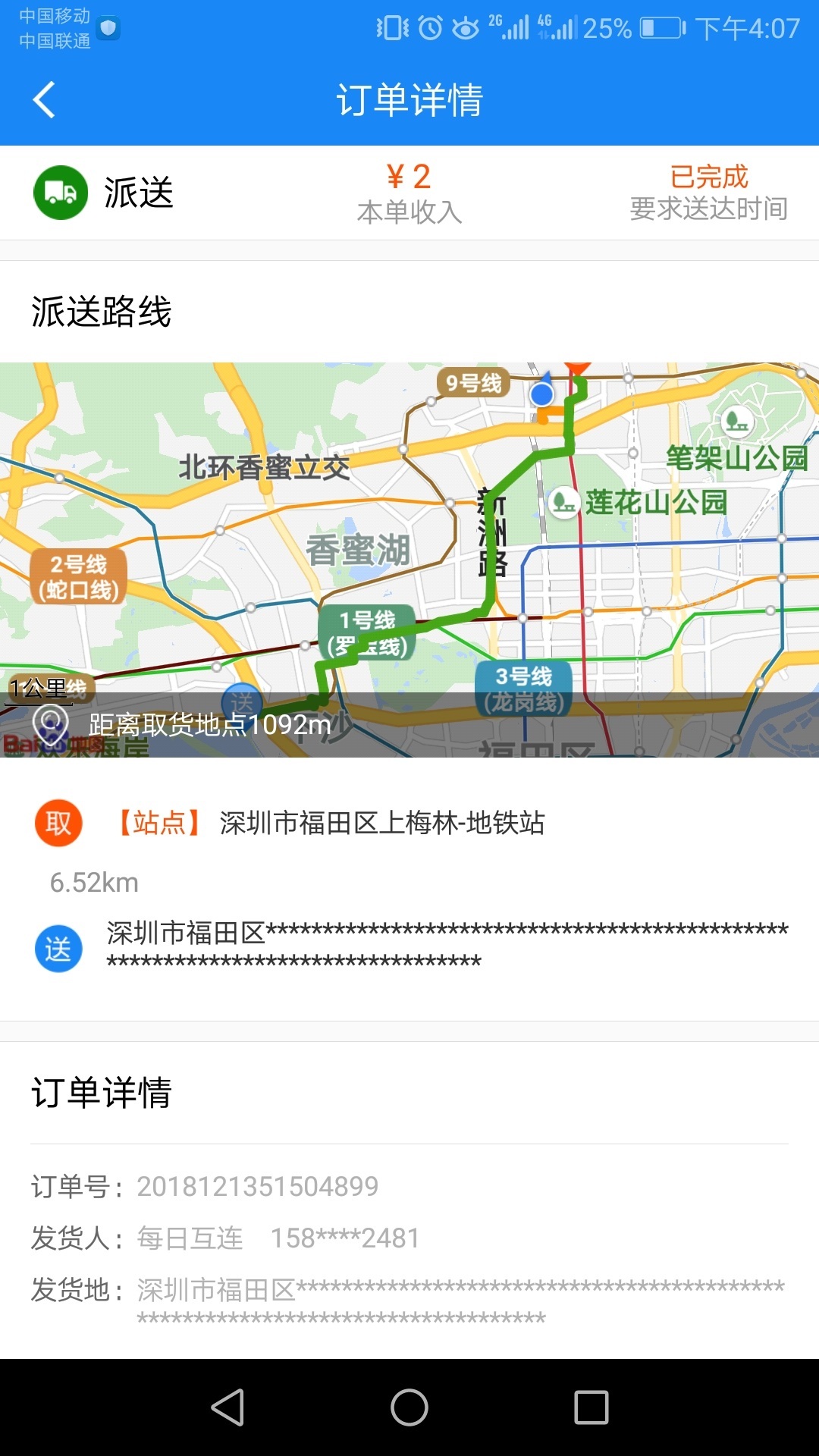The width and height of the screenshot is (819, 1456).
Task: Go back from the 订单详情 page
Action: [x=44, y=100]
